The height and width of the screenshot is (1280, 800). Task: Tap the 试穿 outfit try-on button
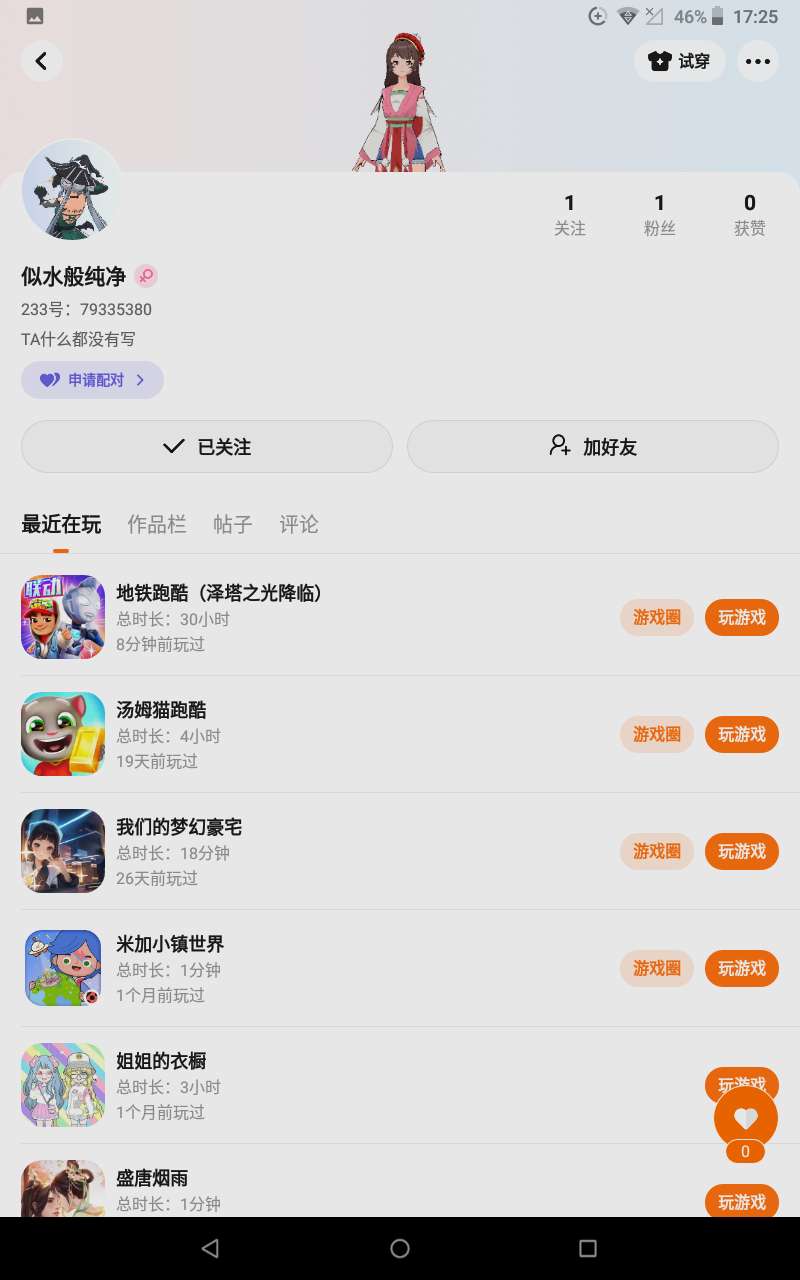[x=679, y=61]
